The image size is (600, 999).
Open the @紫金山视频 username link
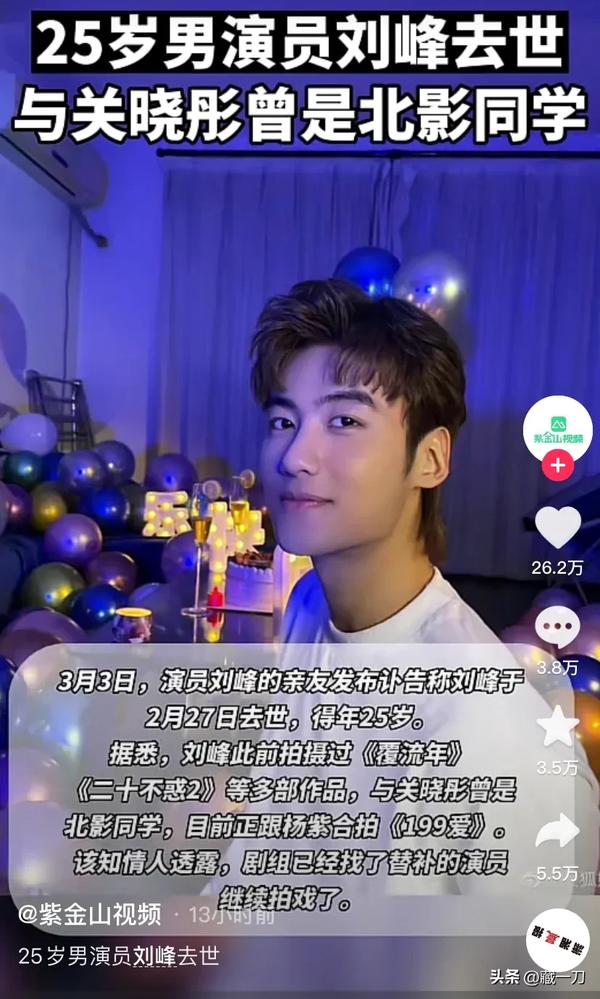(90, 913)
